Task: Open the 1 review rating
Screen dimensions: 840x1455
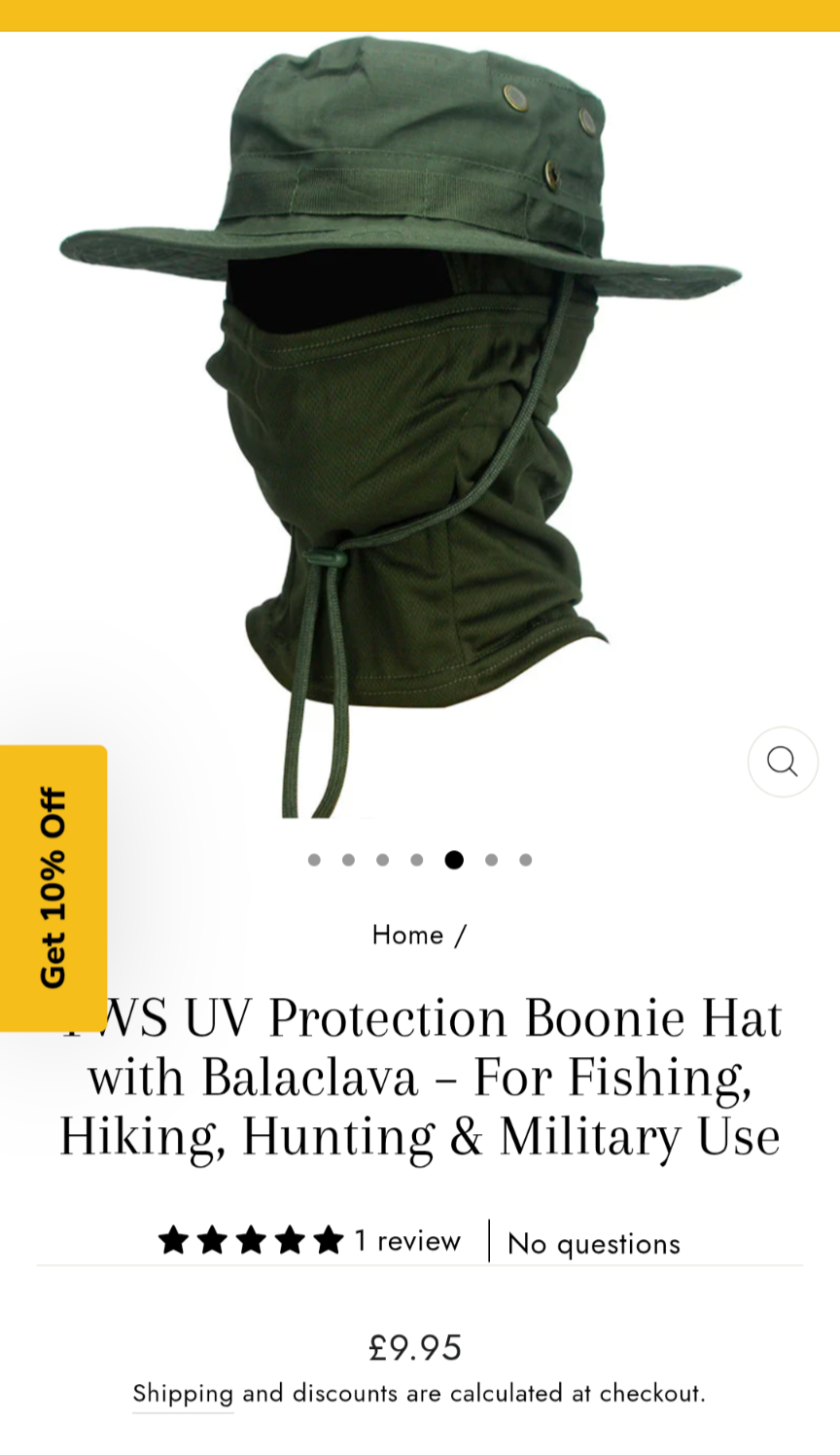Action: pos(309,1240)
